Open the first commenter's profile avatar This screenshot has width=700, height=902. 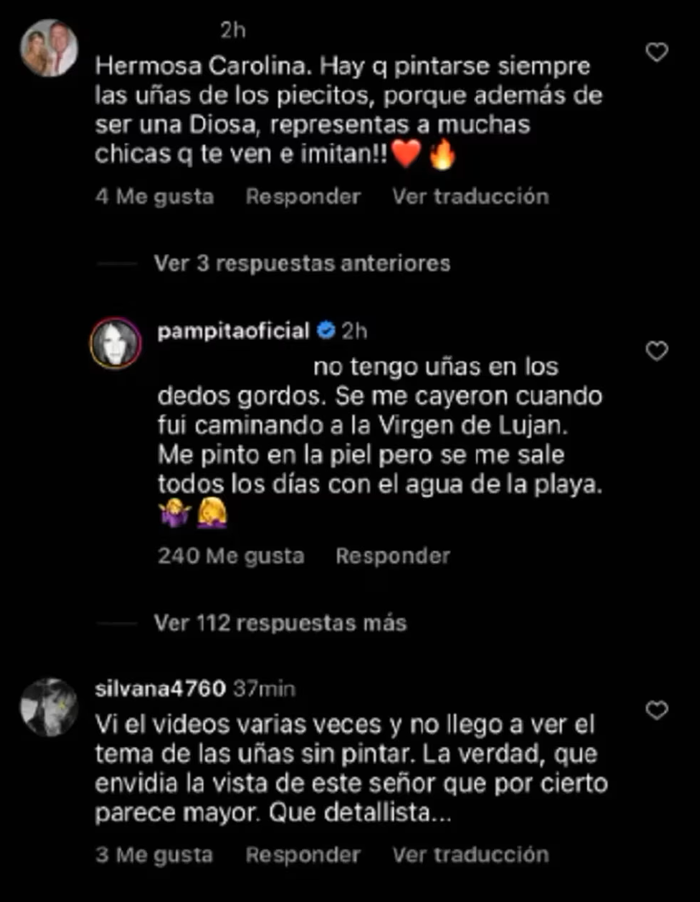click(49, 48)
